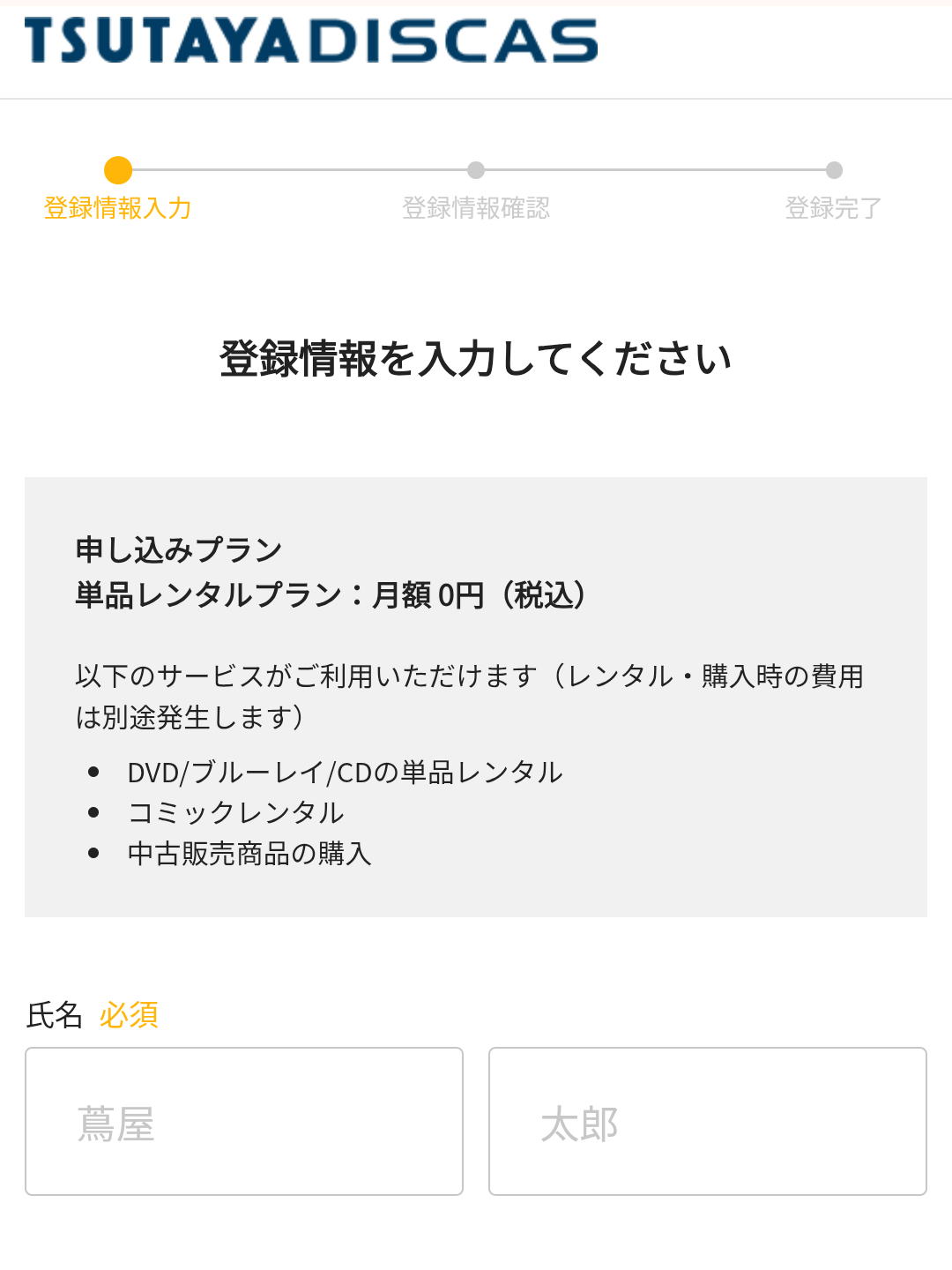Click the 必須 required badge
Screen dimensions: 952x1270
coord(129,1016)
